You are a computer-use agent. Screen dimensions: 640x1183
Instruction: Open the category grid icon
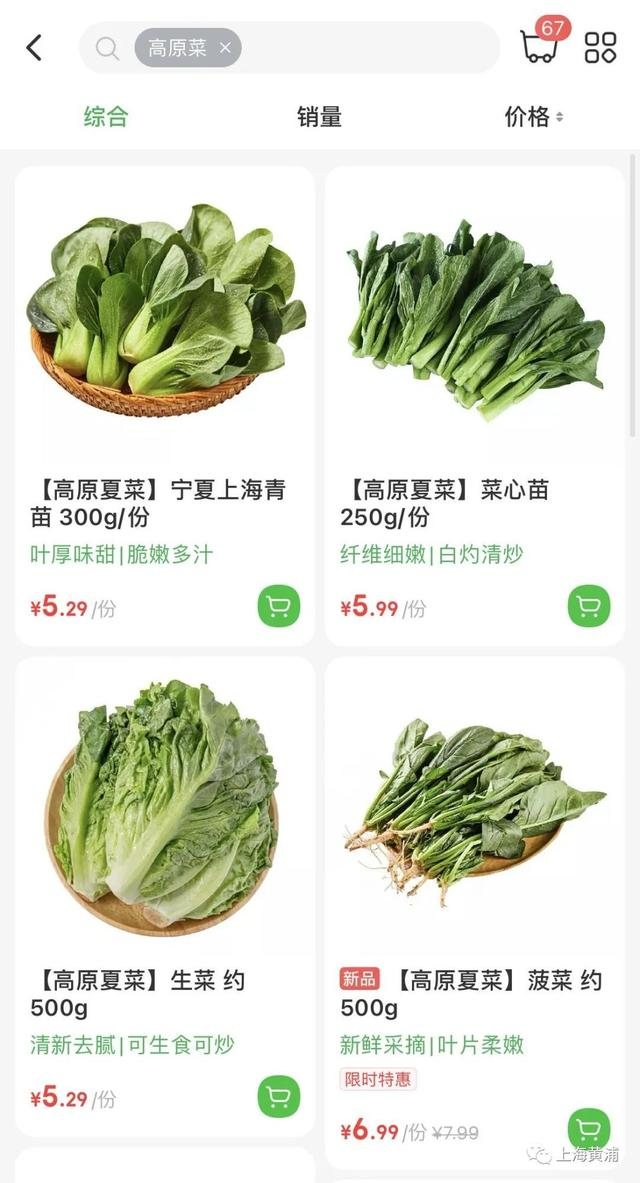(x=600, y=47)
